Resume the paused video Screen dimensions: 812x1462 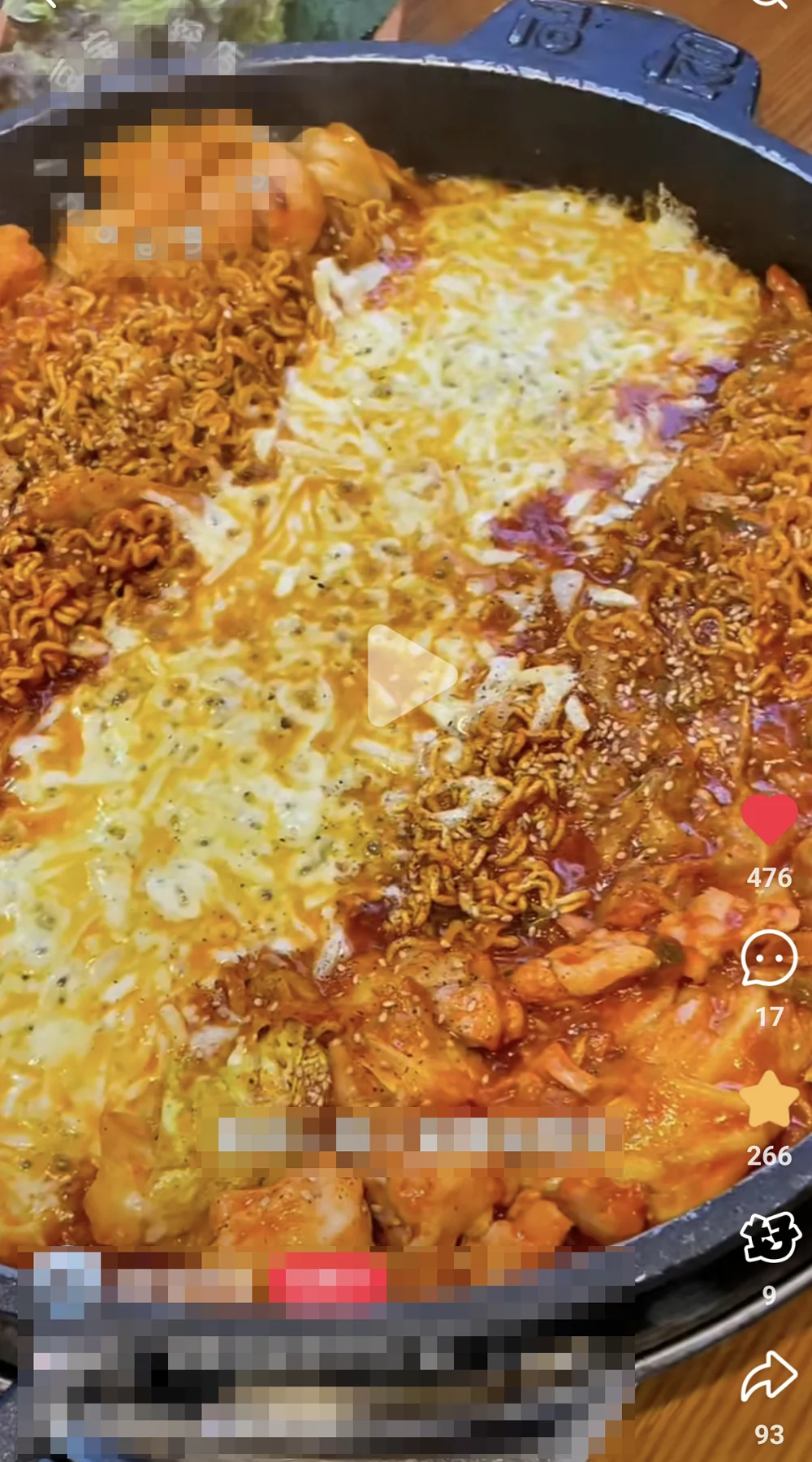click(x=408, y=676)
